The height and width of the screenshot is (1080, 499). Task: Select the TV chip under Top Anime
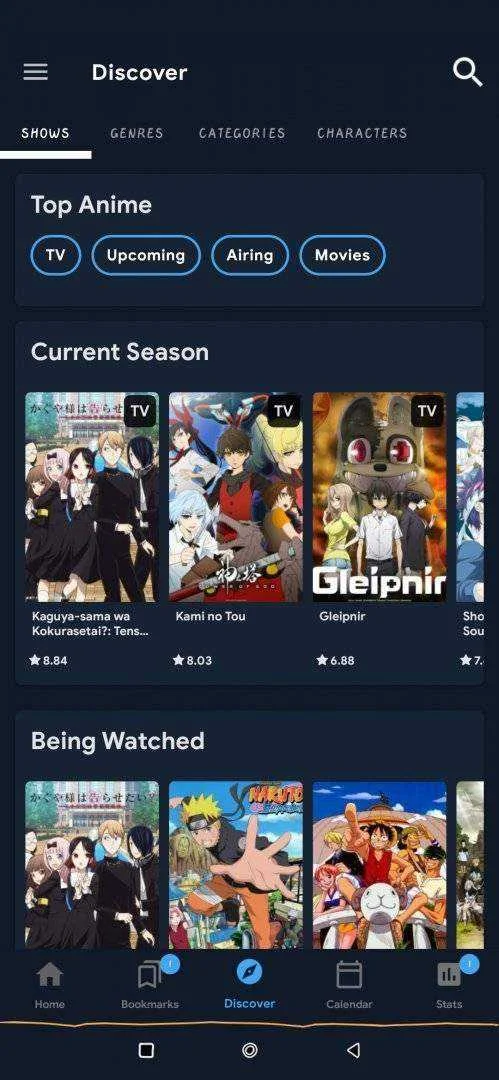click(x=56, y=255)
